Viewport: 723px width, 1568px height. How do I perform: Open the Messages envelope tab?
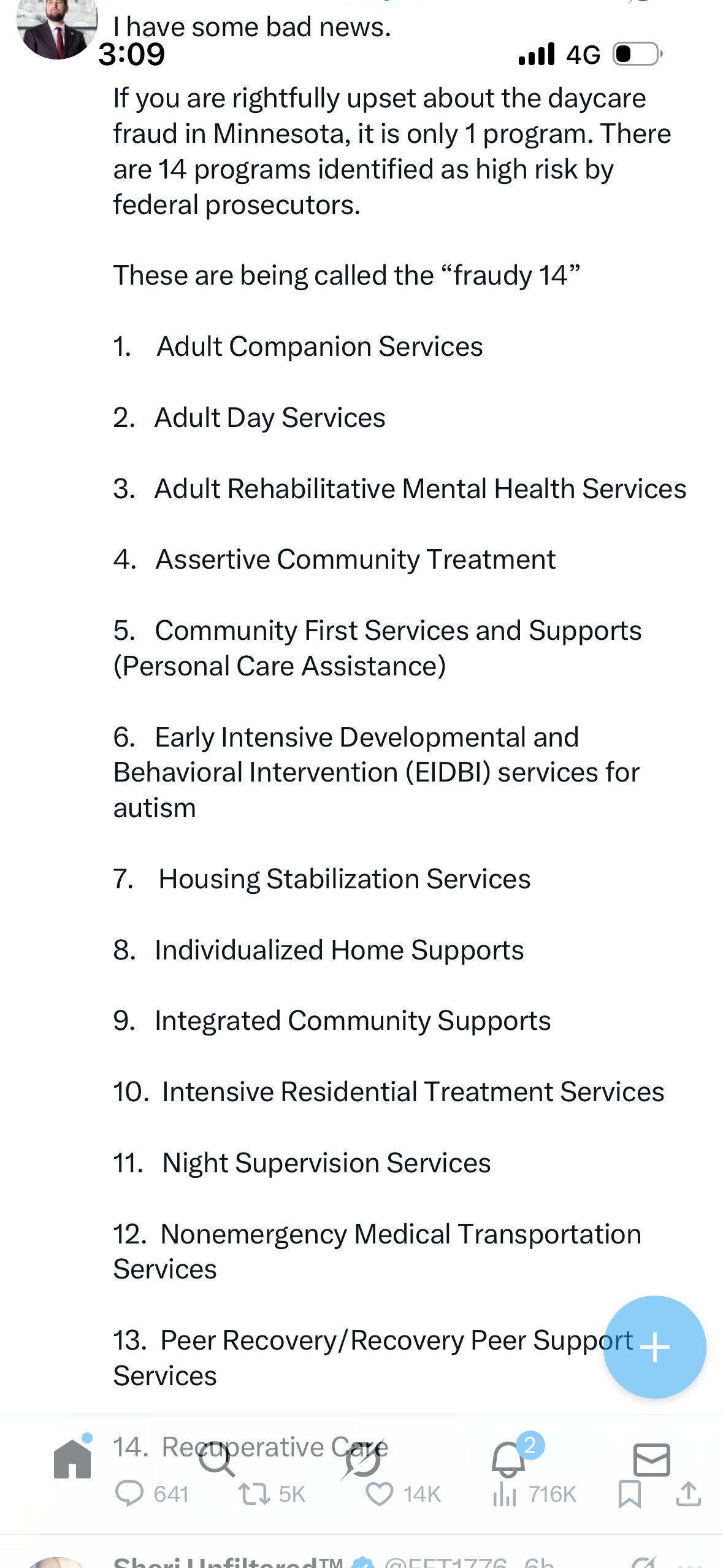tap(651, 1459)
